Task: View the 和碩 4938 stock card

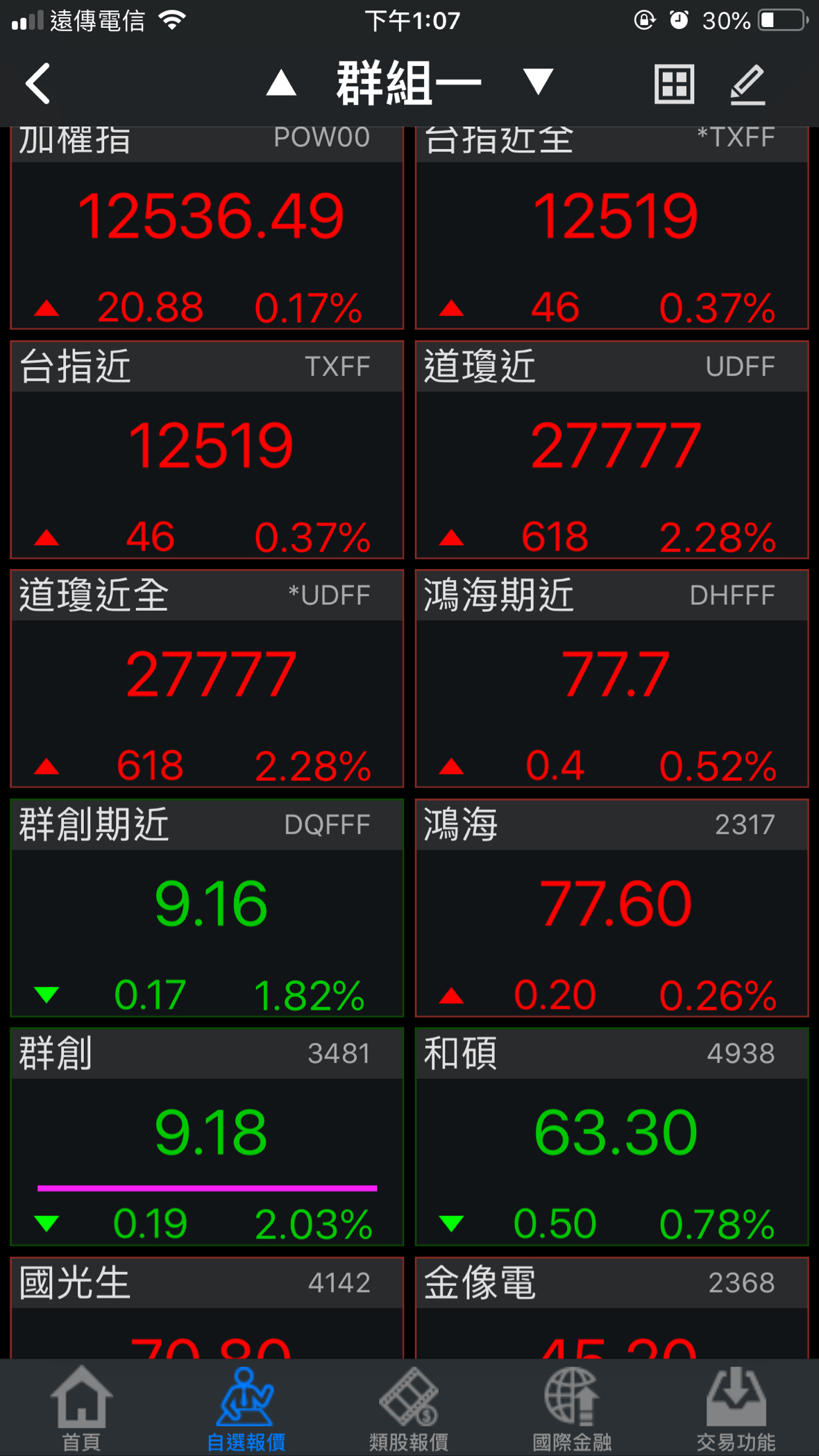Action: [611, 1137]
